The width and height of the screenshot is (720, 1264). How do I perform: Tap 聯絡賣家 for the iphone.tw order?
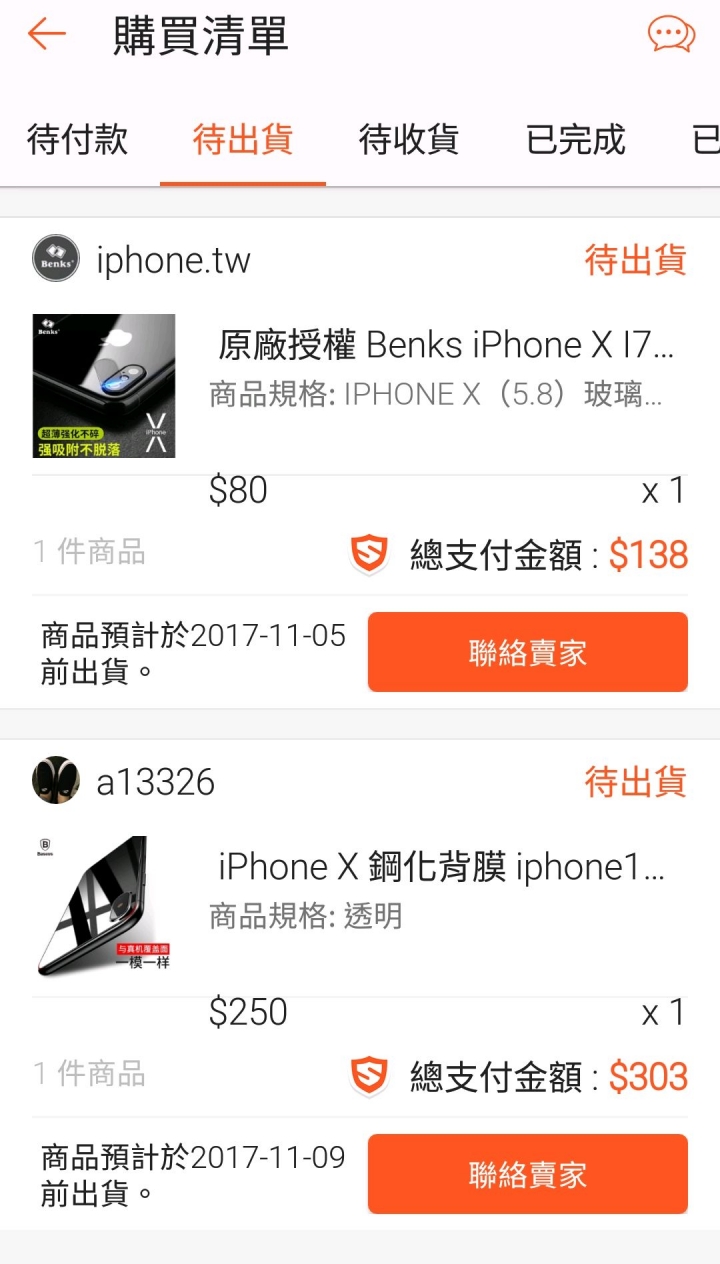527,652
